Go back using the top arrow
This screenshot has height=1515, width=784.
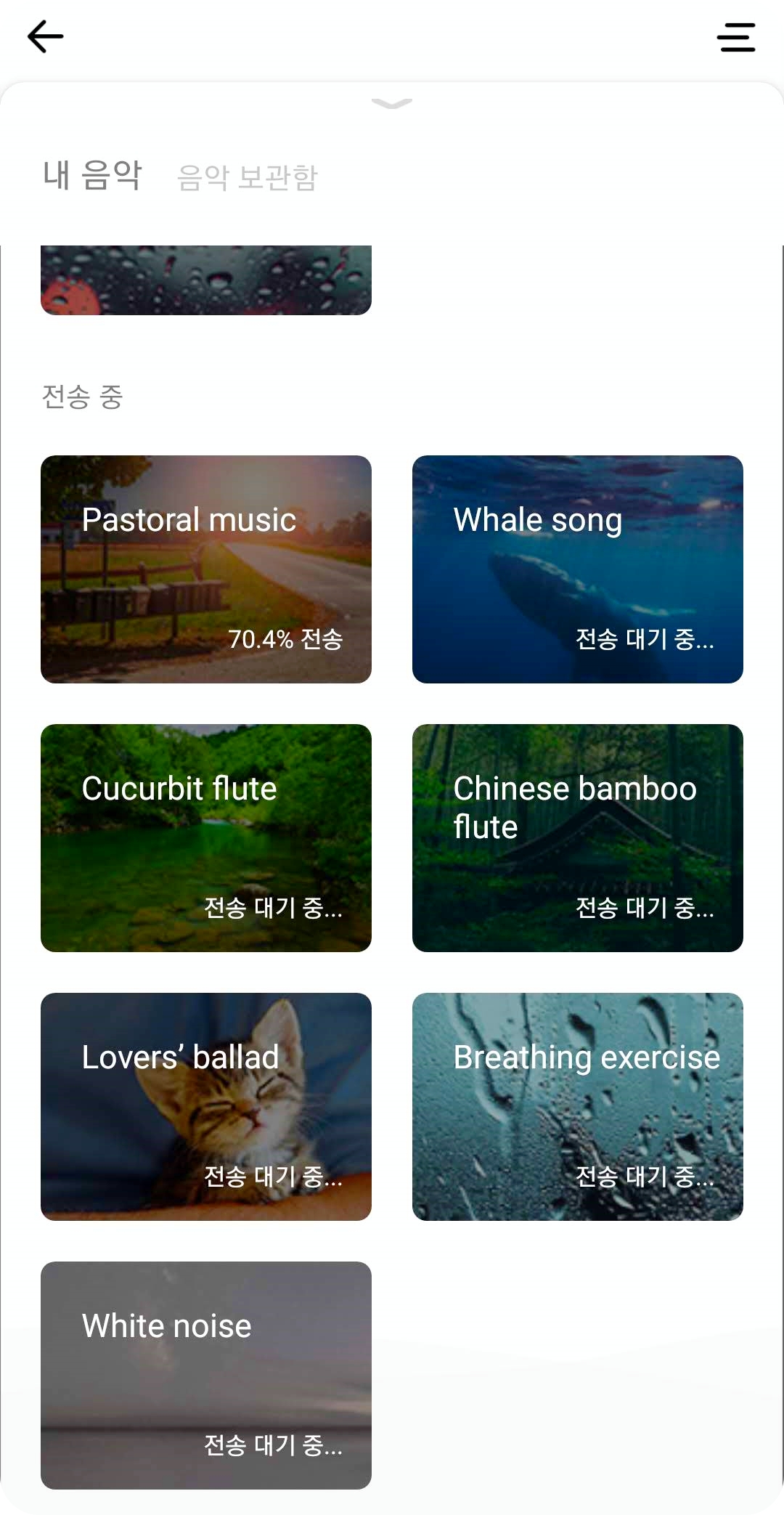45,36
